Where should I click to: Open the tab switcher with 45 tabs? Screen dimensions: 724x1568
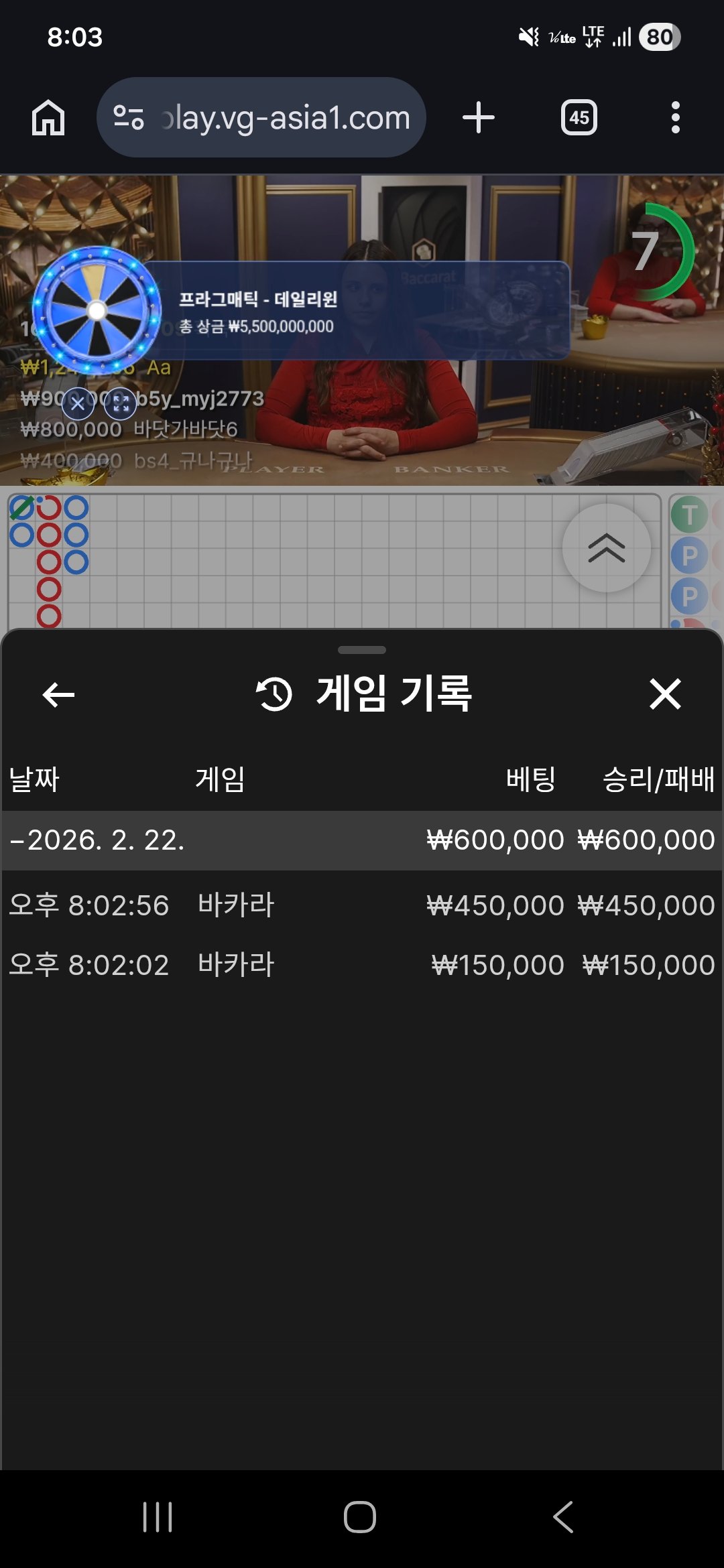click(579, 118)
